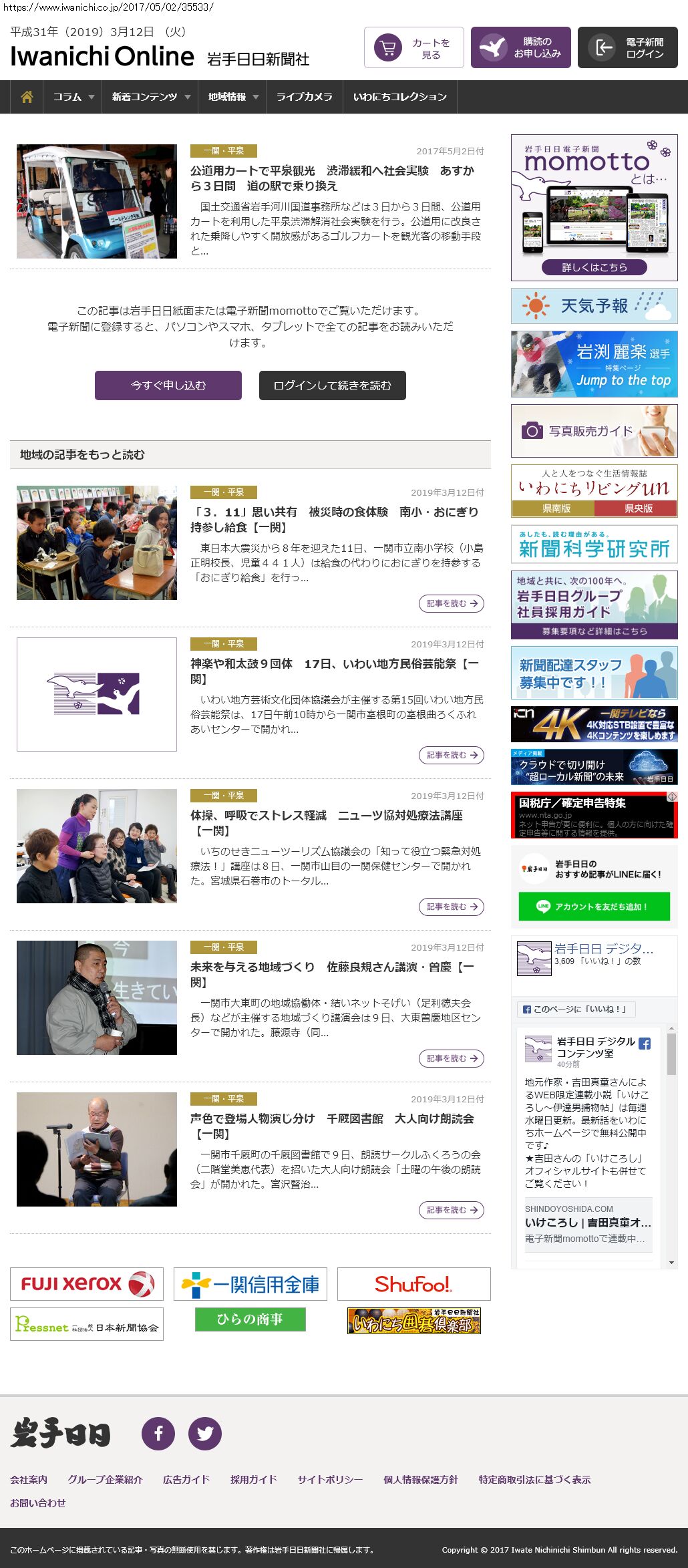Tap ログインして続きを読む button
Screen dimensions: 688x1568
click(x=332, y=385)
